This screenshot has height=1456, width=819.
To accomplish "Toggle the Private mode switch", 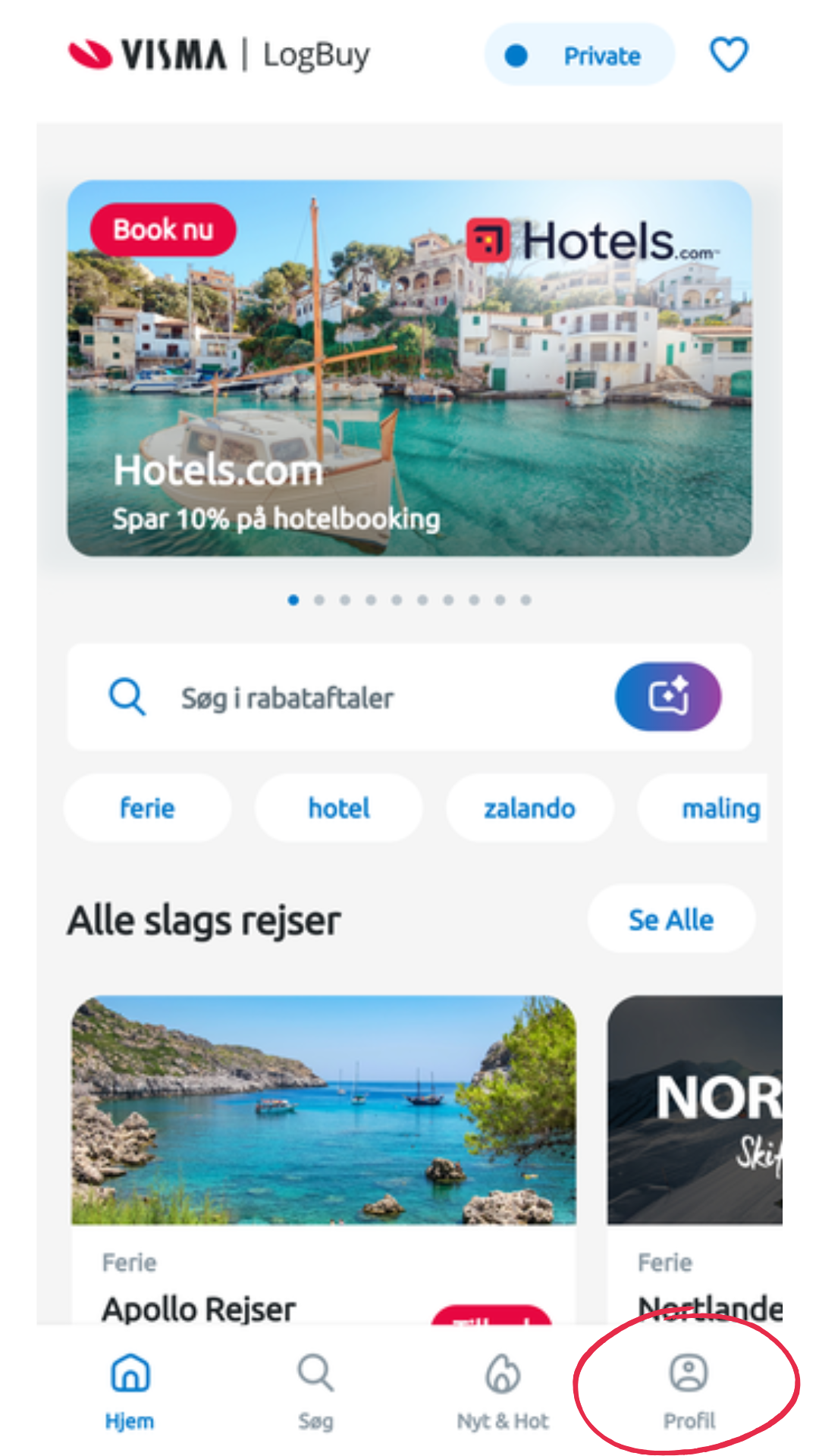I will (579, 55).
